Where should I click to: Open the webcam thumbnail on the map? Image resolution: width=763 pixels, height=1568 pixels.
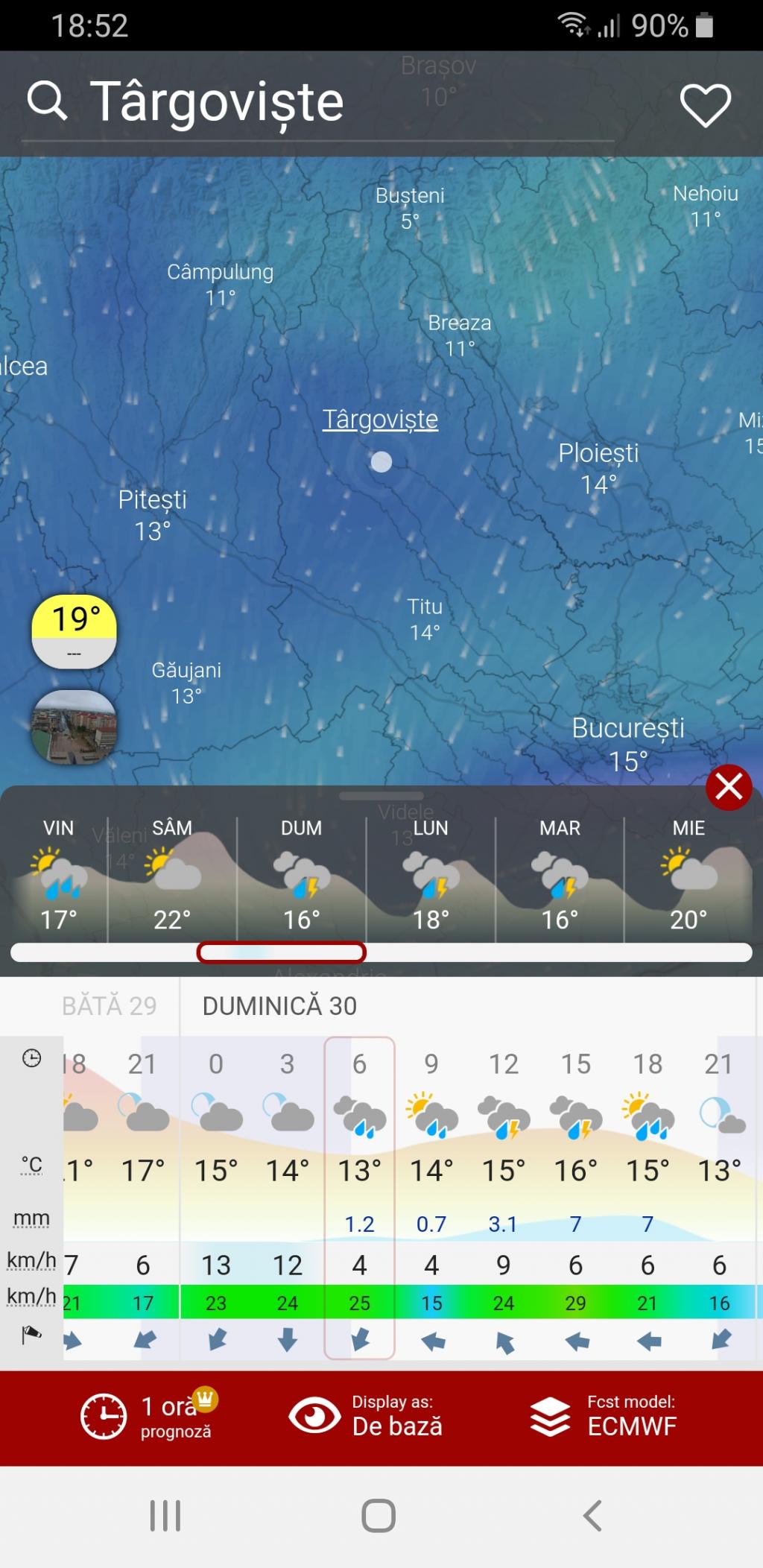pos(74,727)
